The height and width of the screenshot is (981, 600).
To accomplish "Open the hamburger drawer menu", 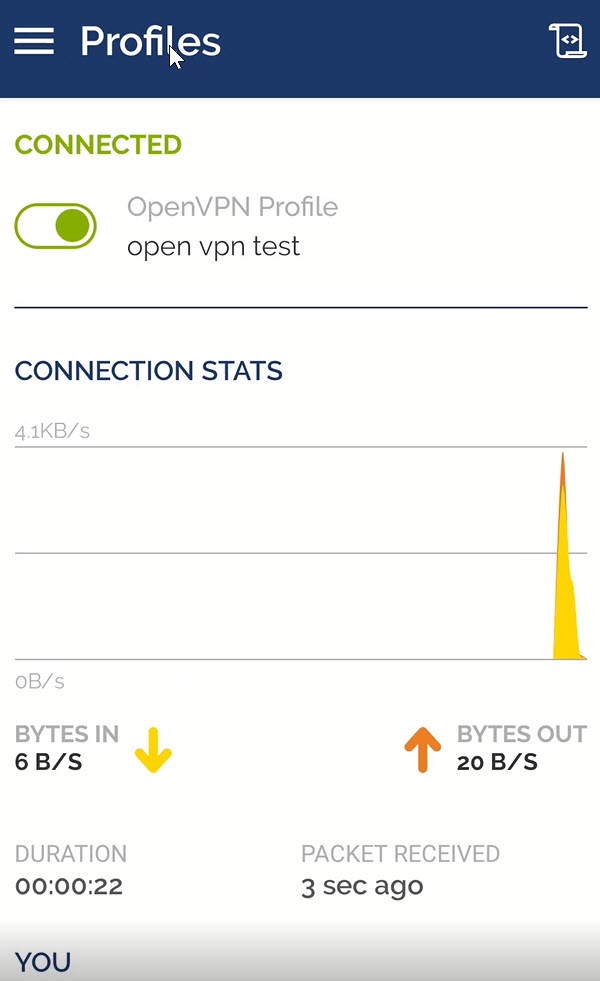I will pos(34,41).
